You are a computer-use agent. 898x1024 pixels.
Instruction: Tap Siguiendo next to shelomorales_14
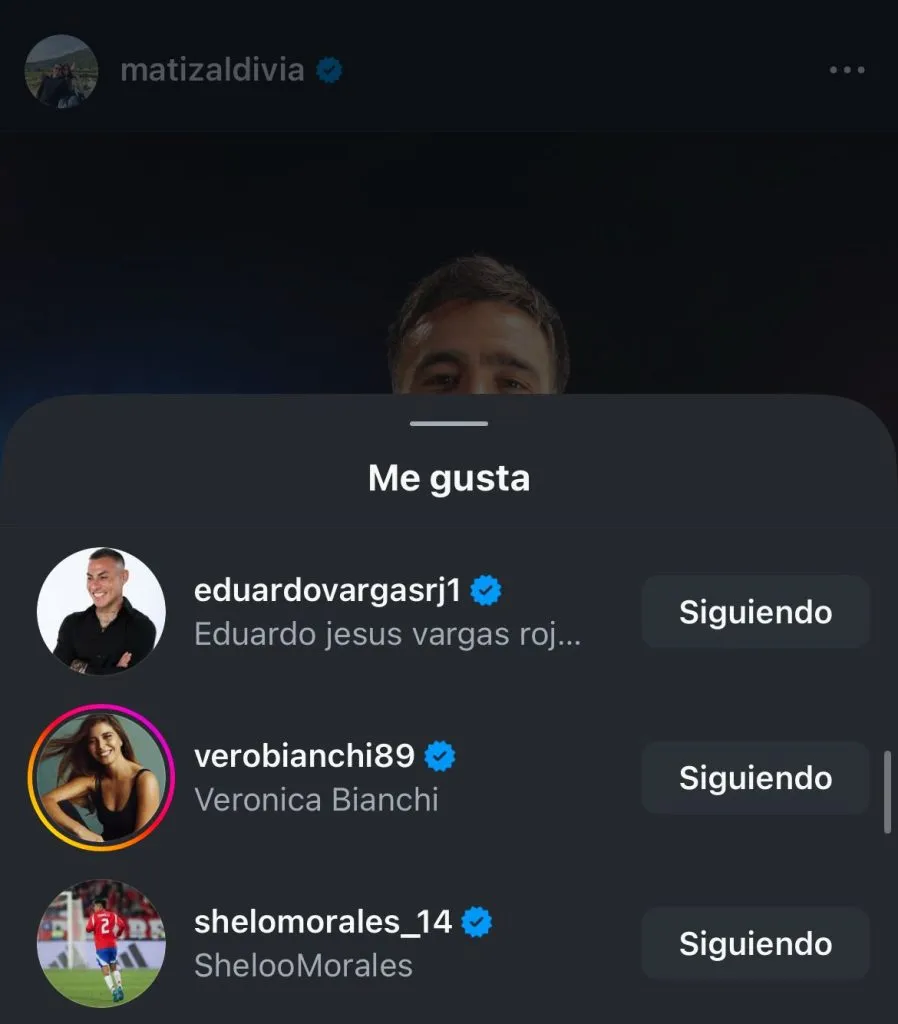point(755,943)
